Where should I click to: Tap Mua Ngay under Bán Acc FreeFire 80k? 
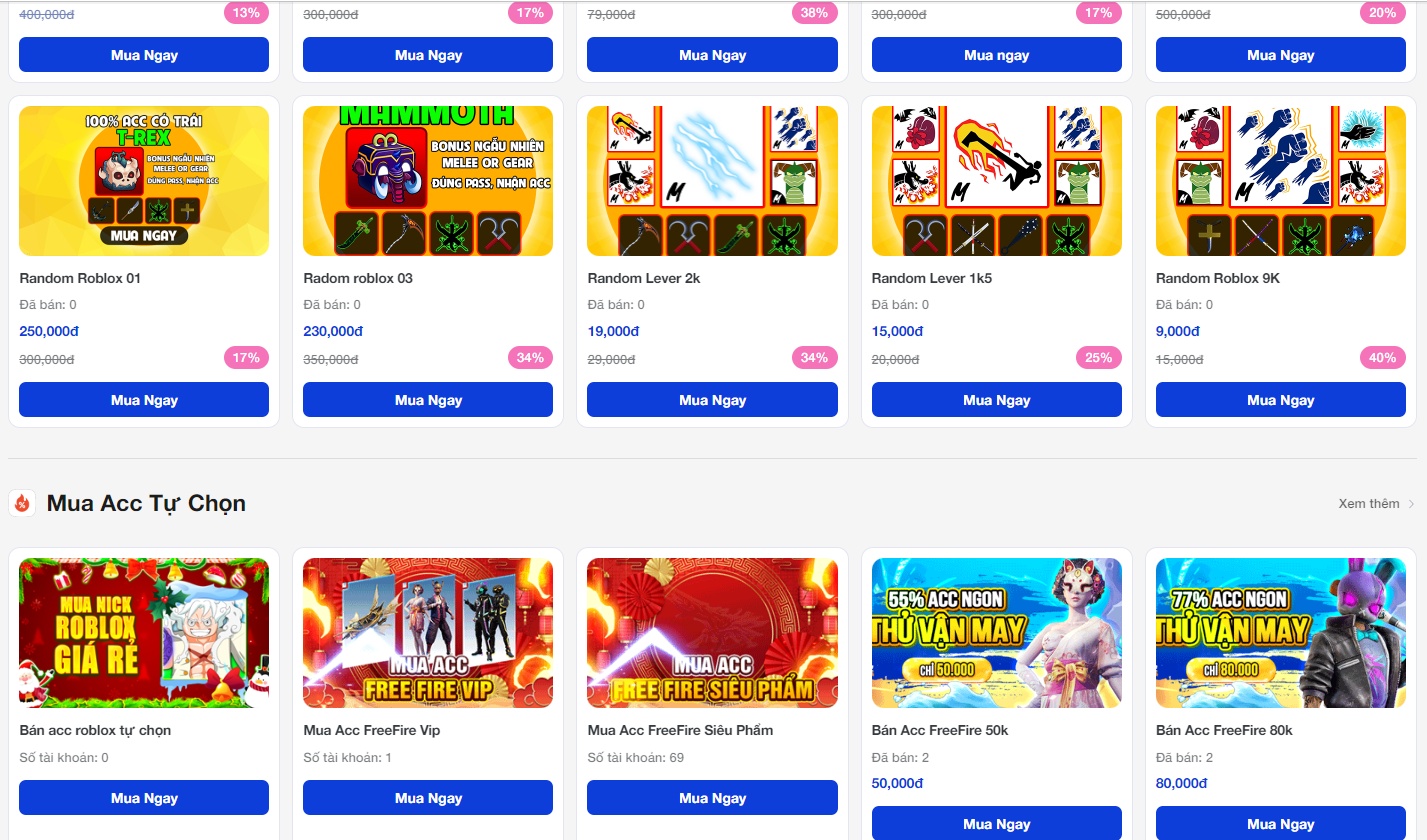1280,823
